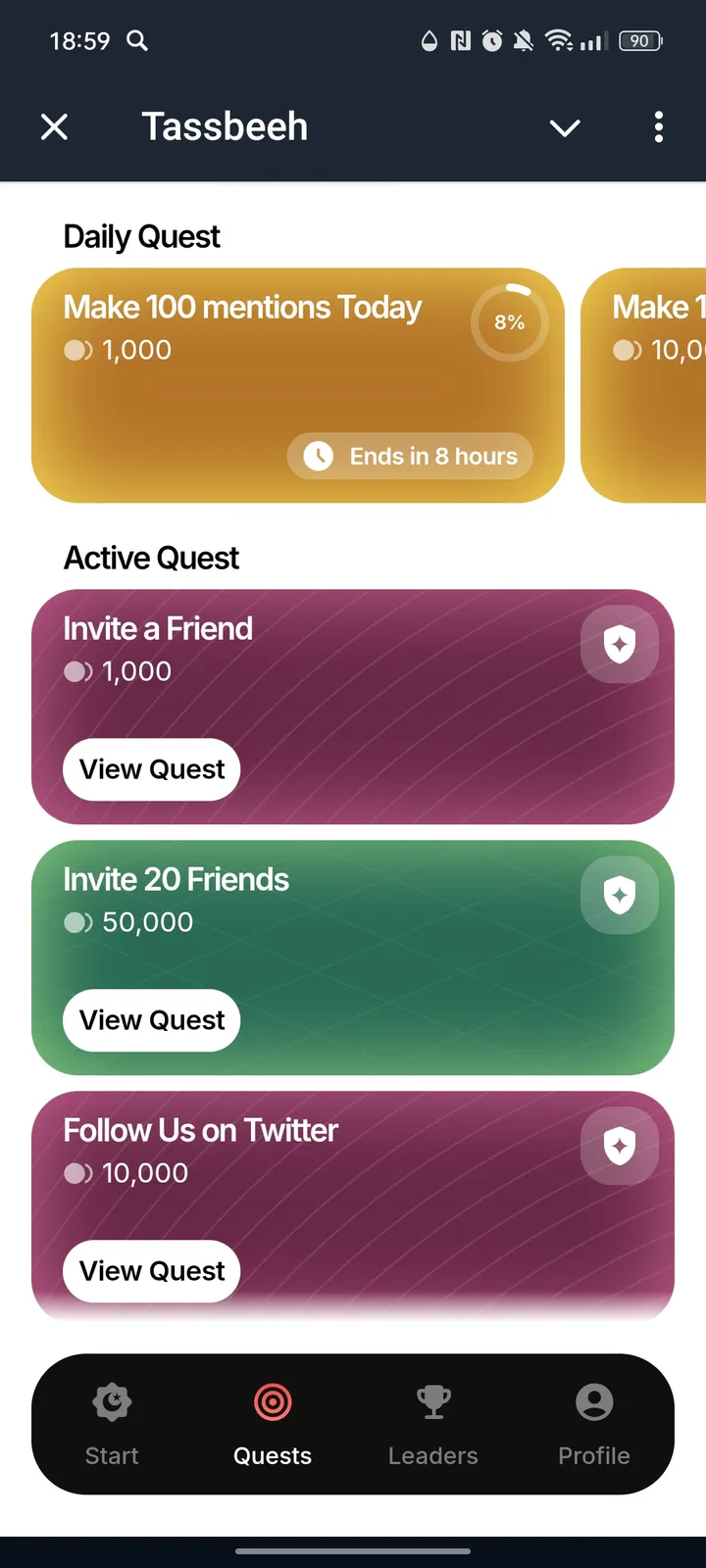View Quest for Invite 20 Friends
This screenshot has width=706, height=1568.
(x=152, y=1020)
